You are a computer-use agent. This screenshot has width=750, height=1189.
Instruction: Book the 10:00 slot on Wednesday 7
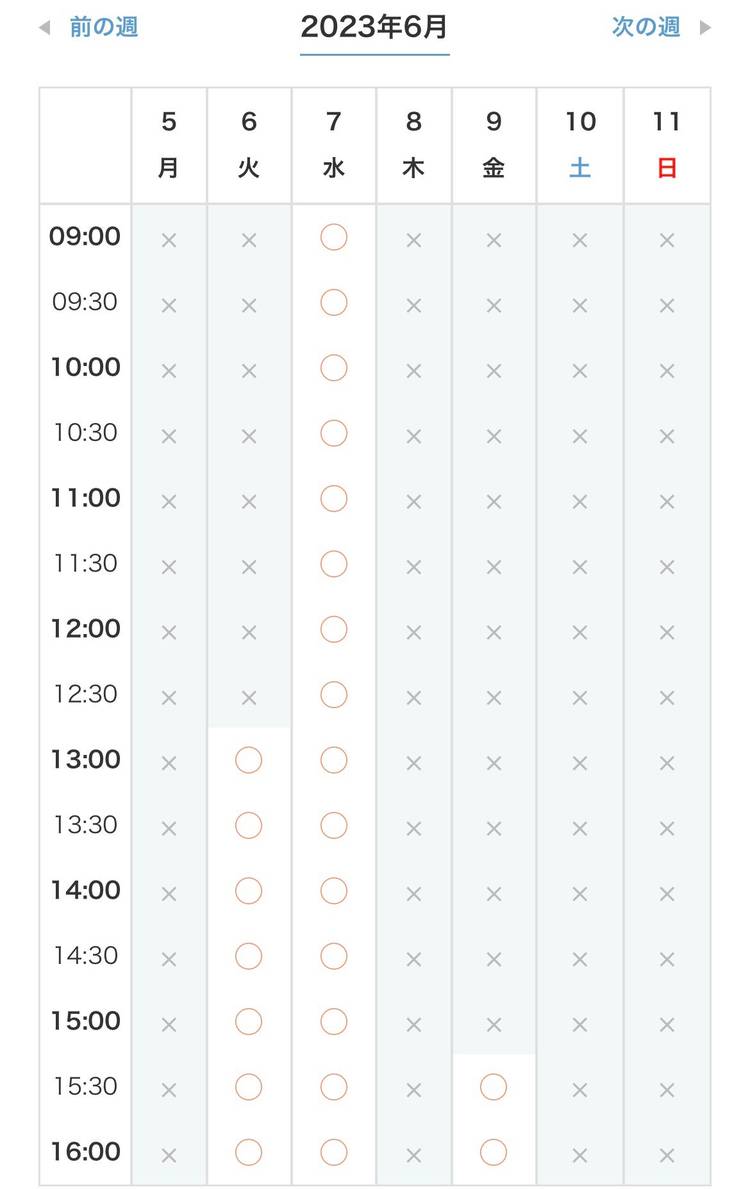click(333, 368)
